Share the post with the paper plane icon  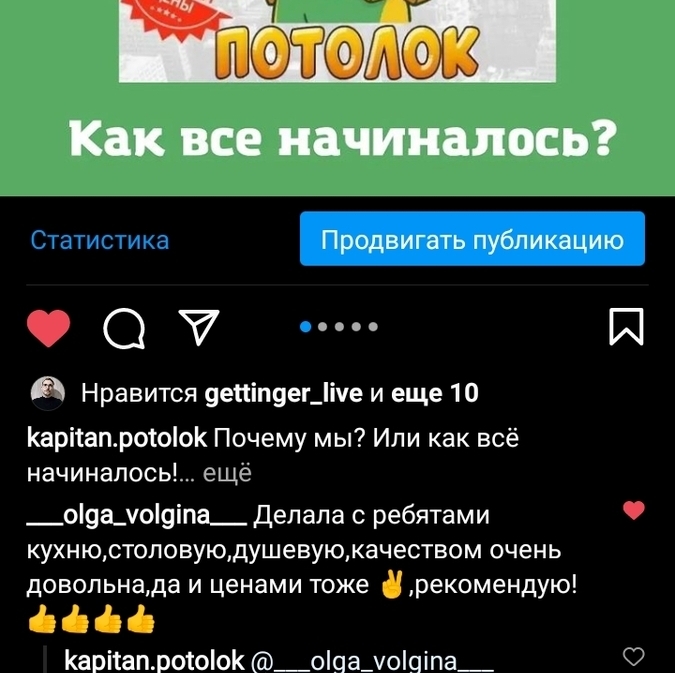198,327
